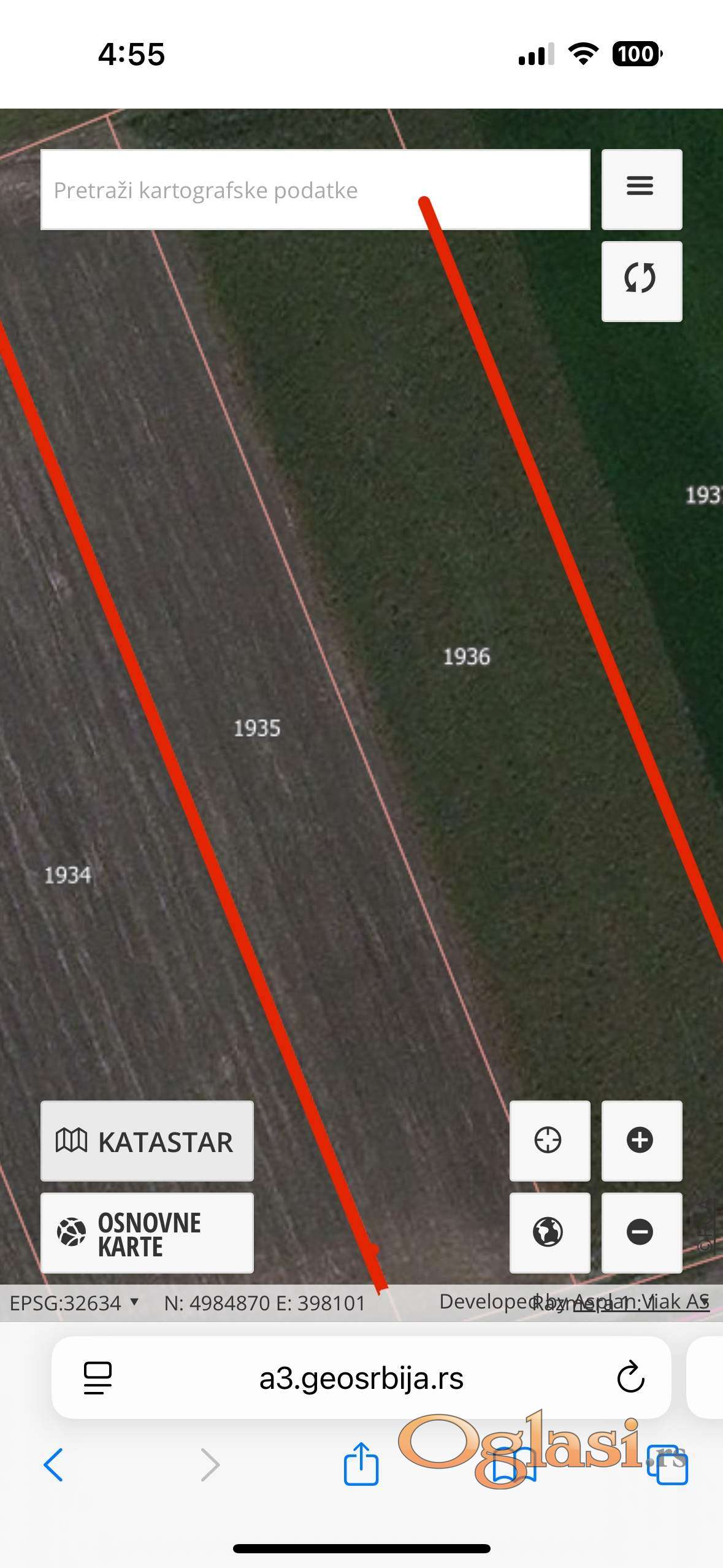723x1568 pixels.
Task: Change the EPSG:32634 coordinate system
Action: pyautogui.click(x=75, y=1302)
